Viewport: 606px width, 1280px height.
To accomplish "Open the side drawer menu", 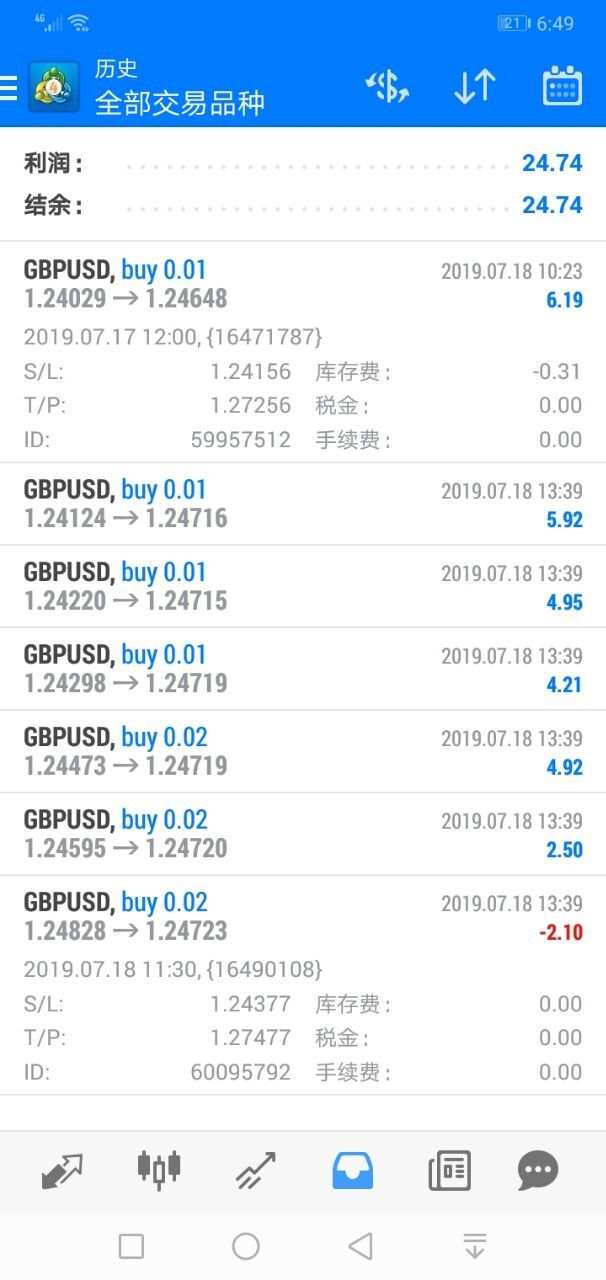I will pyautogui.click(x=9, y=88).
